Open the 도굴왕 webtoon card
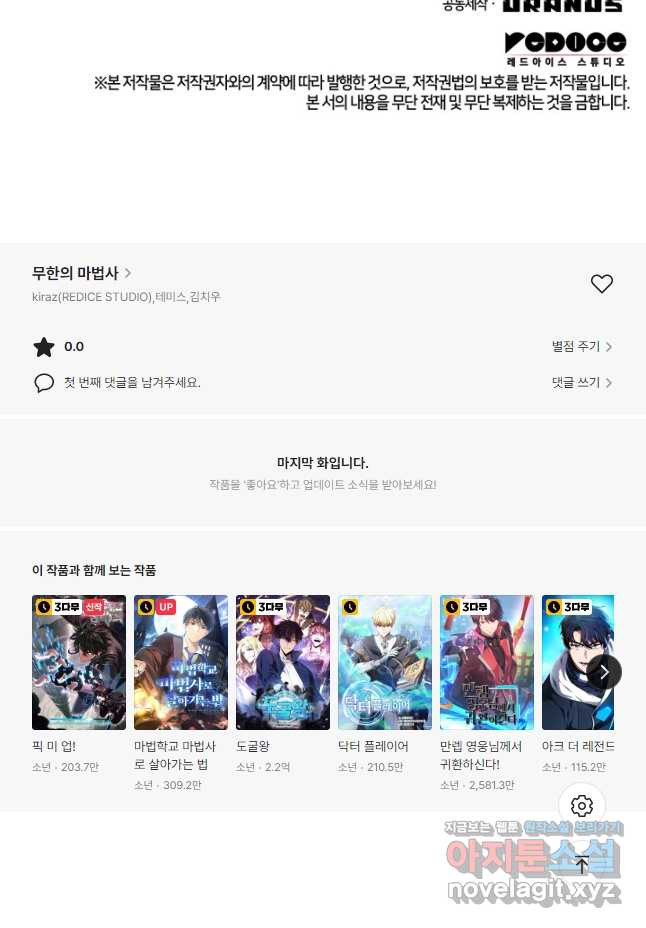This screenshot has height=928, width=646. coord(283,662)
